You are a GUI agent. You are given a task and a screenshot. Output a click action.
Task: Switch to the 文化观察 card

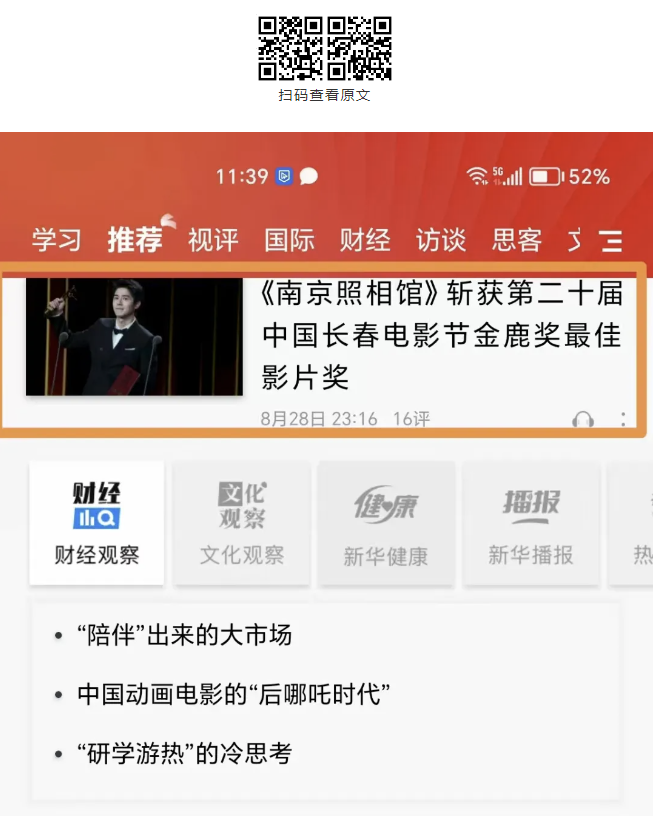[241, 523]
